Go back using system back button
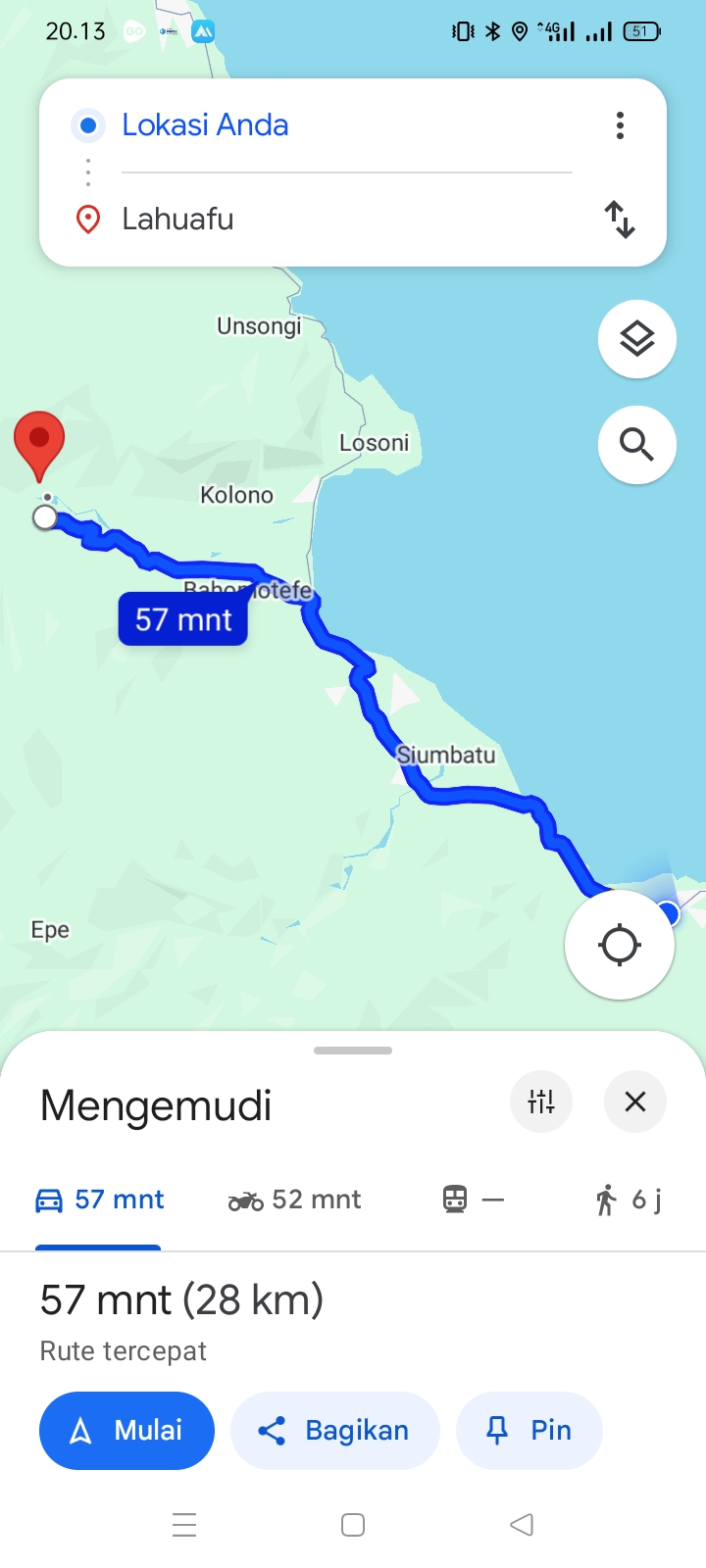Viewport: 706px width, 1568px height. [522, 1525]
